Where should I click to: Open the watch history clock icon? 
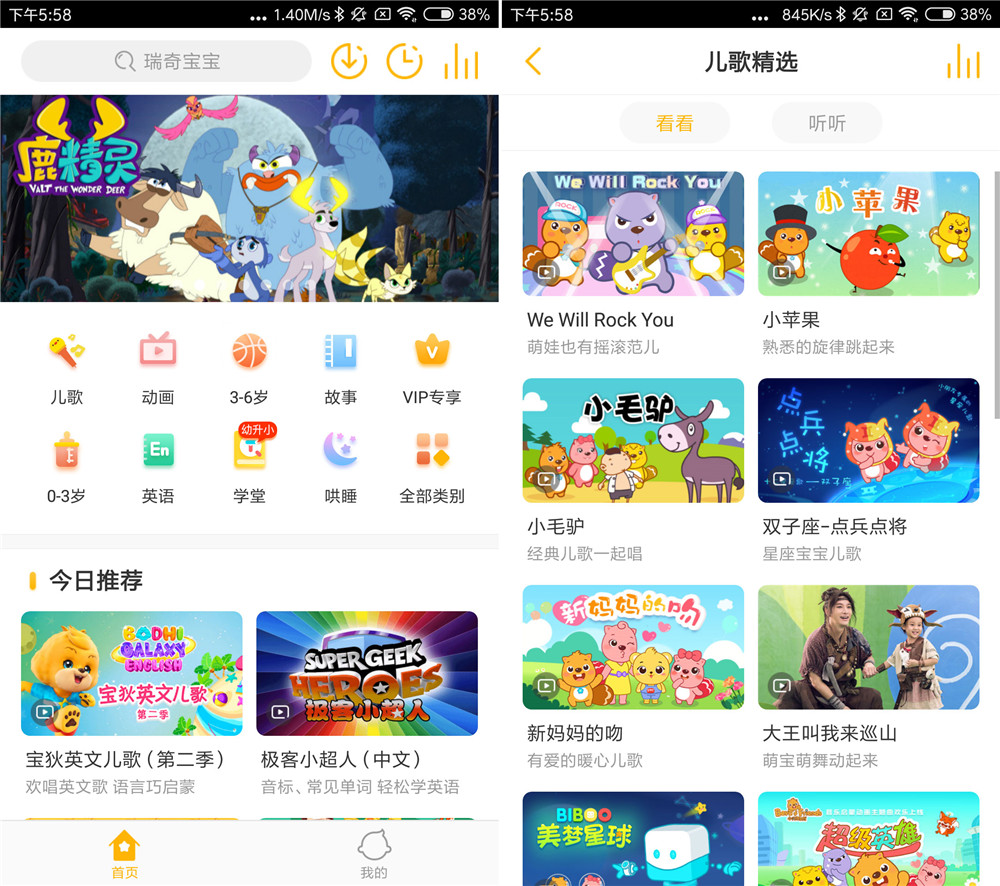(x=404, y=61)
